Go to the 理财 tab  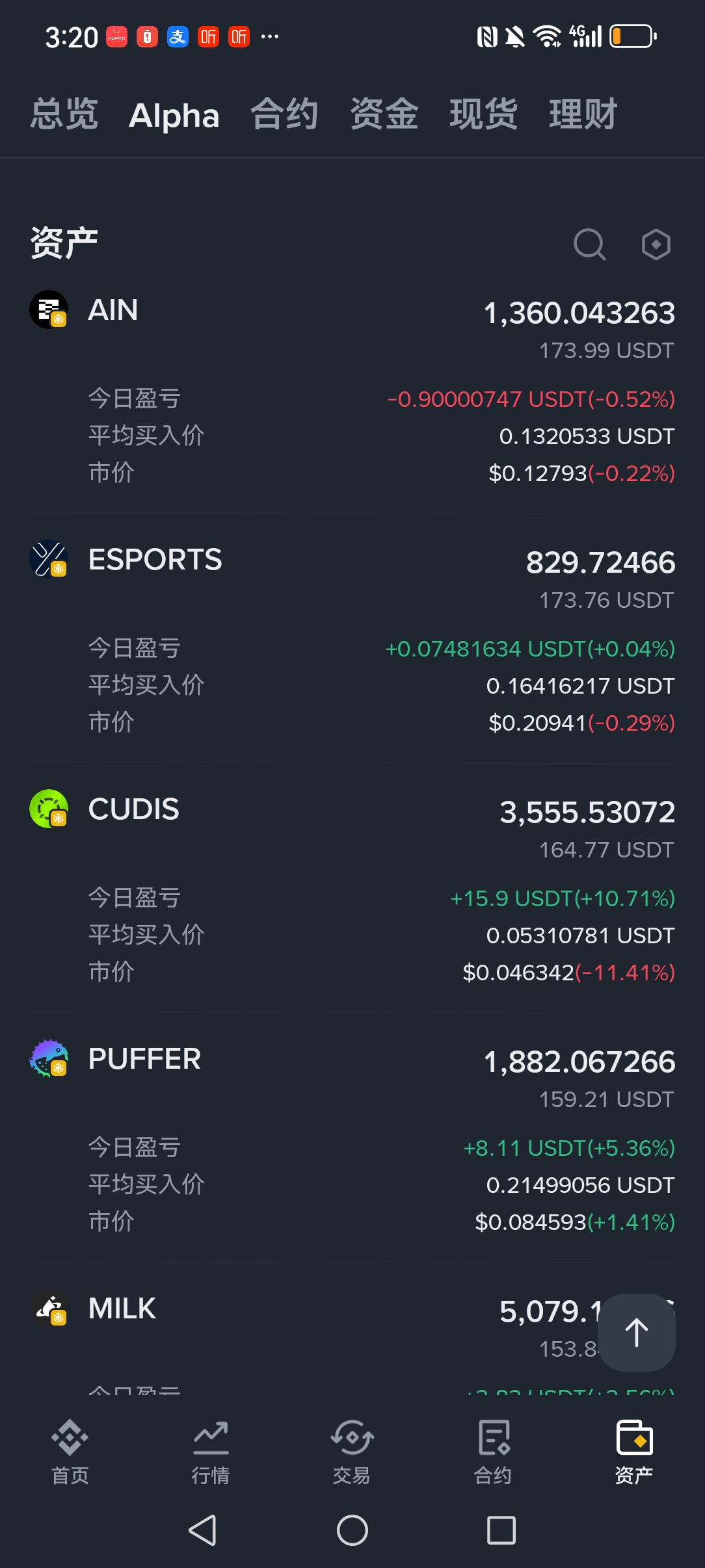click(583, 115)
